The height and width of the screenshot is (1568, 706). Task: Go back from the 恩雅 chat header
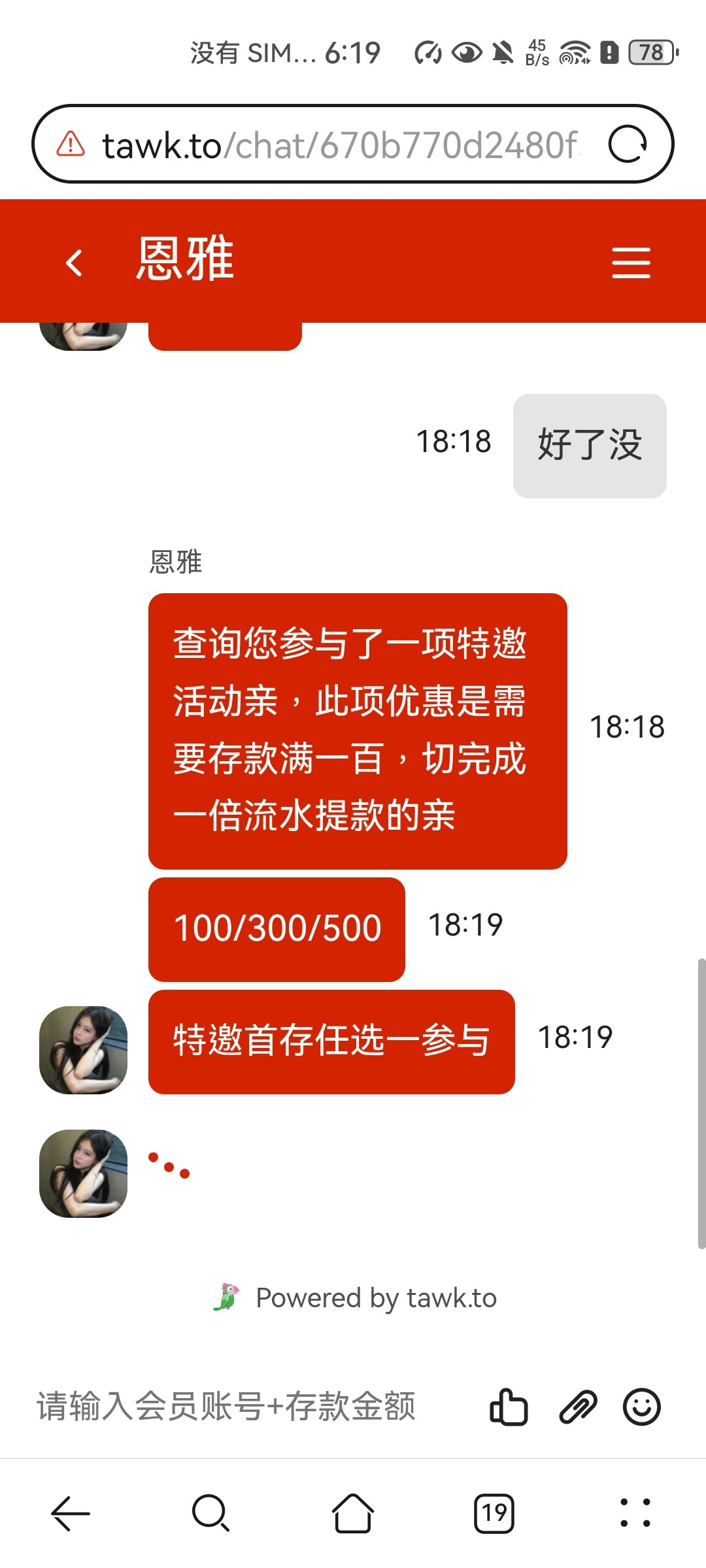point(75,263)
